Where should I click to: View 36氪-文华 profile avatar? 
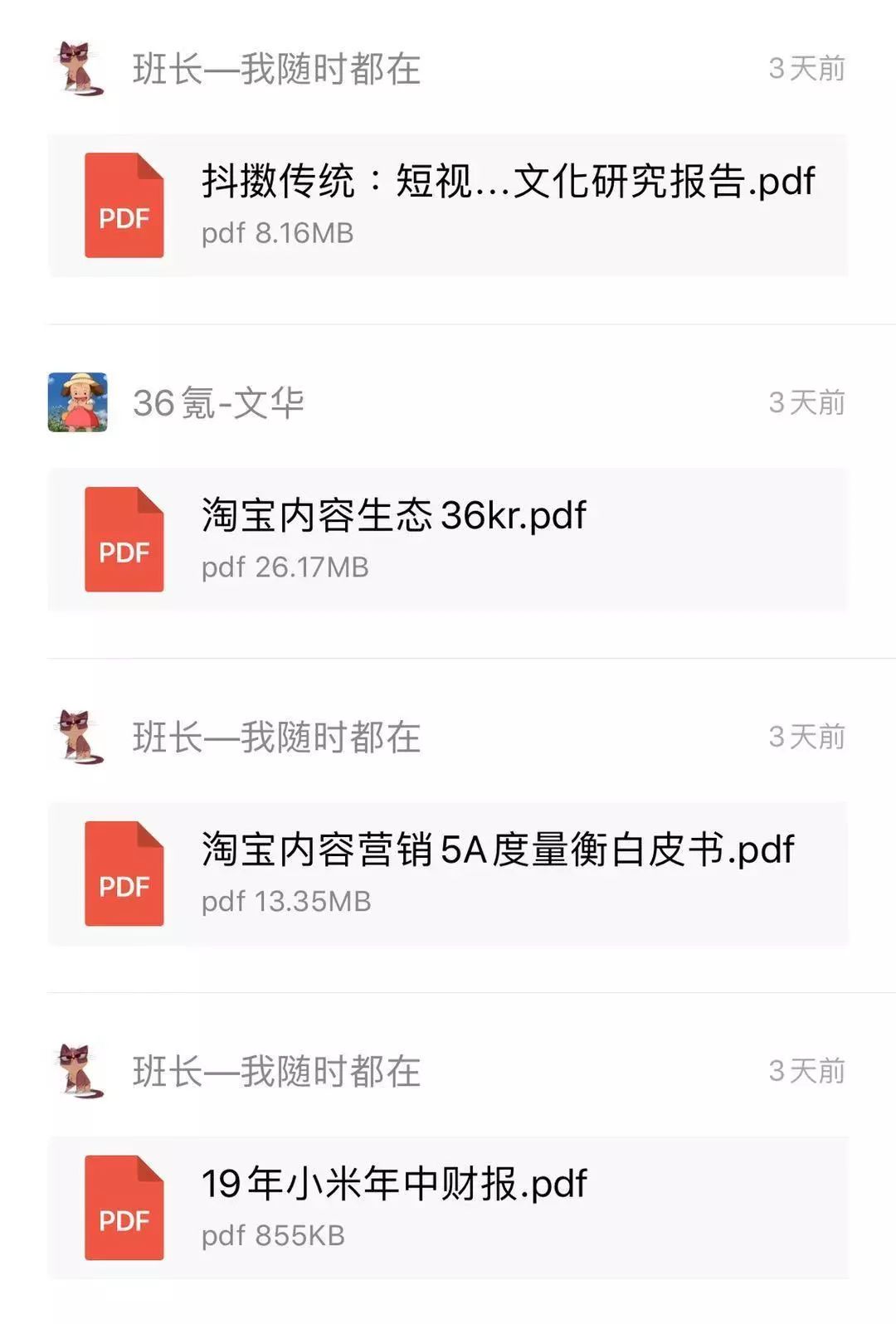(78, 402)
